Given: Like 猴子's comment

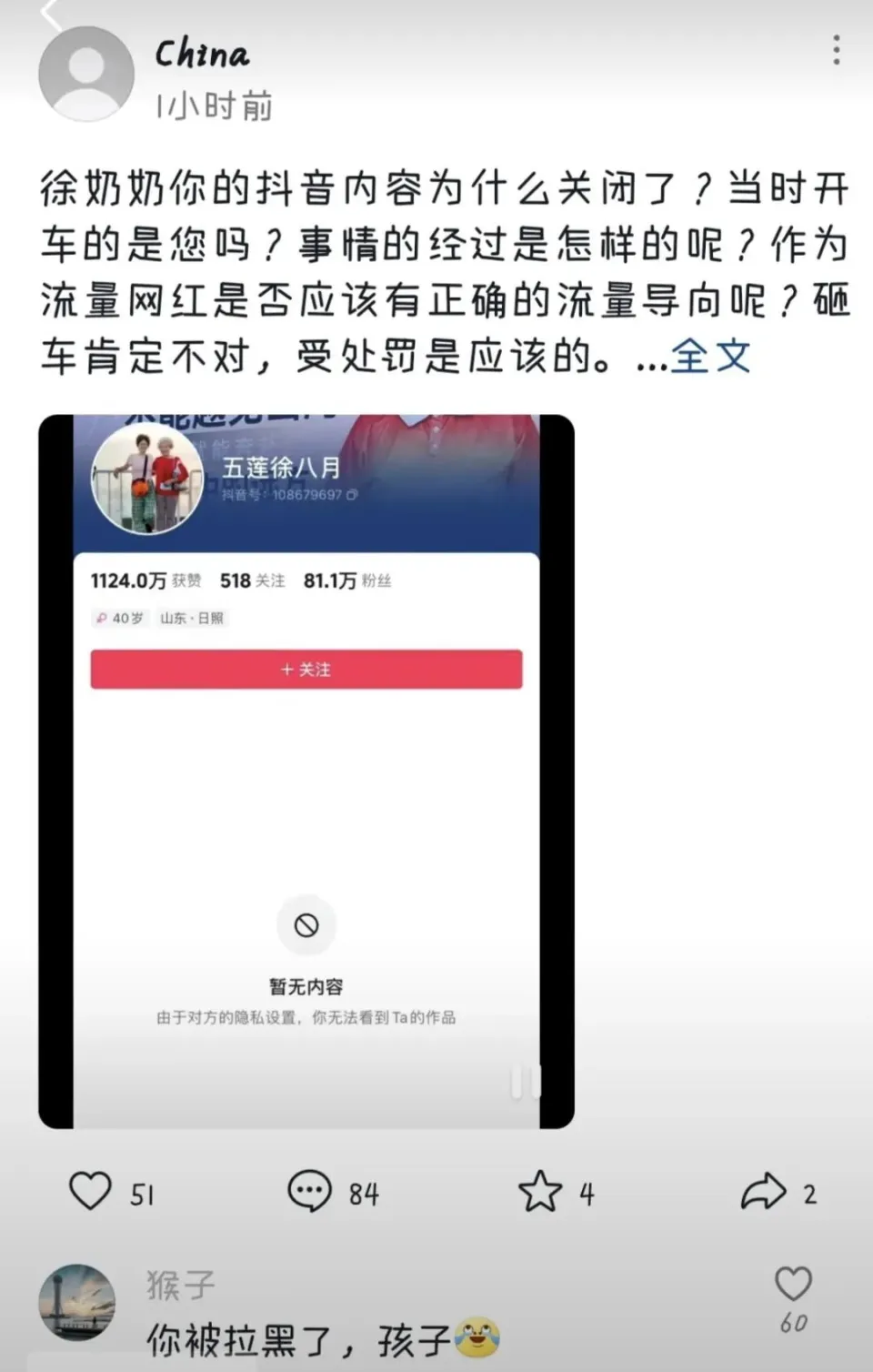Looking at the screenshot, I should [793, 1285].
